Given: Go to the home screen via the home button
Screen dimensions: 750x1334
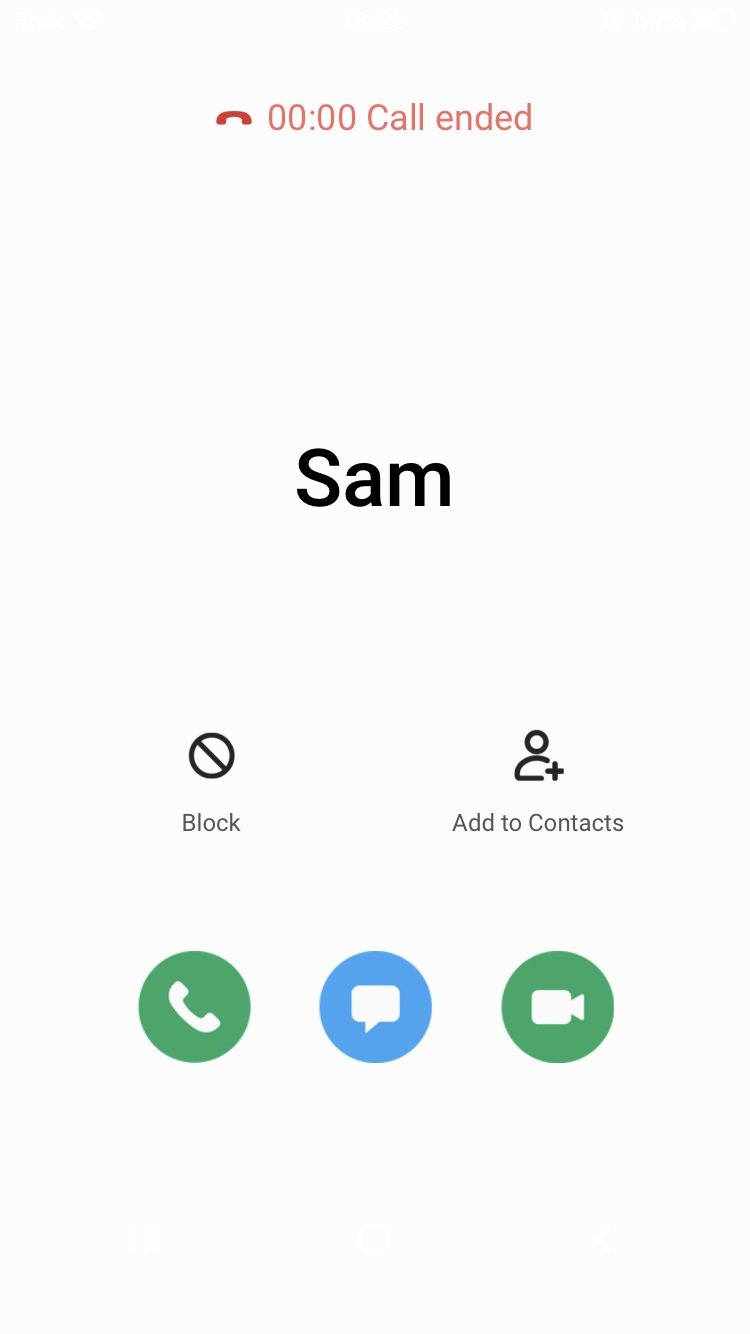Looking at the screenshot, I should tap(374, 1240).
